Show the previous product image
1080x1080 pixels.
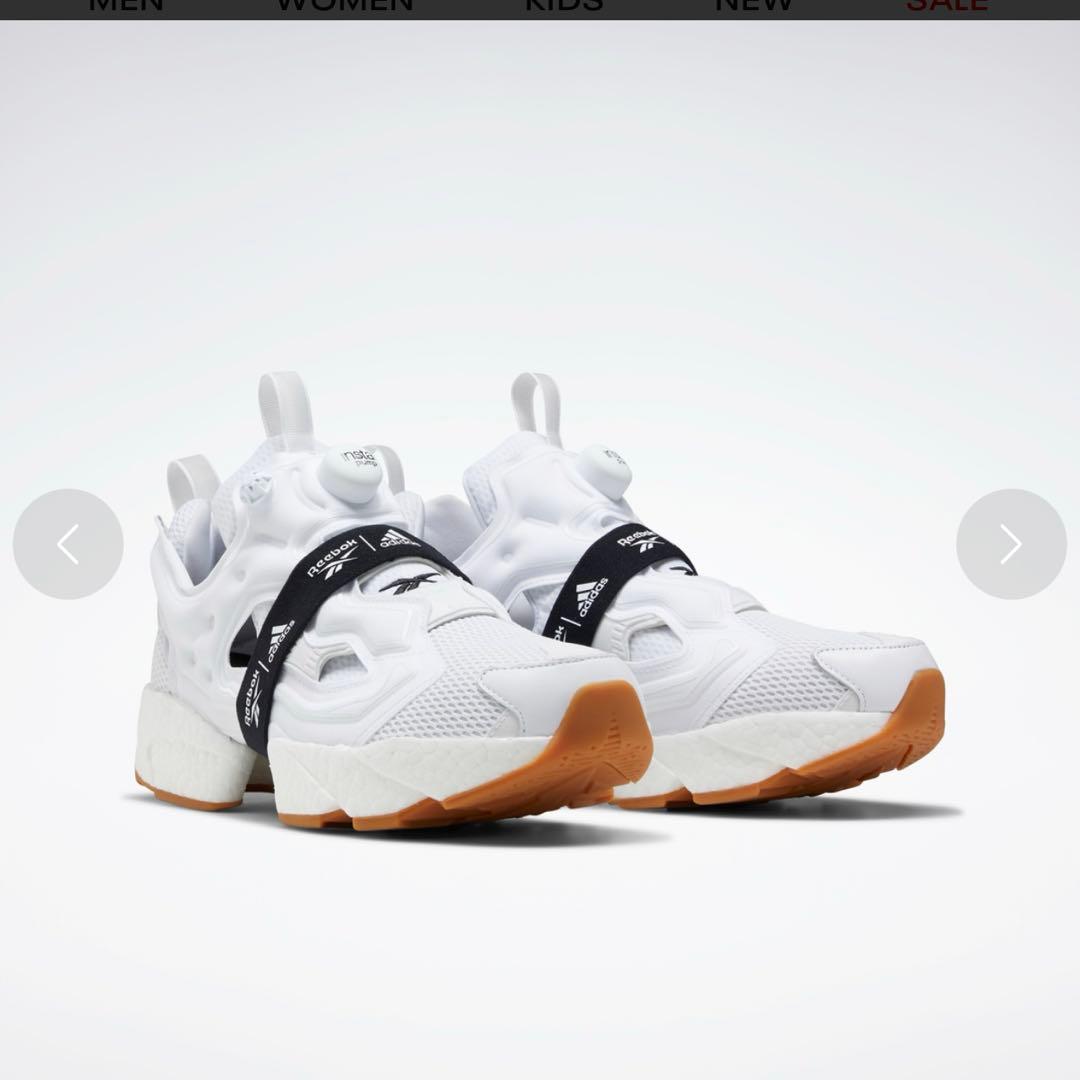(68, 544)
